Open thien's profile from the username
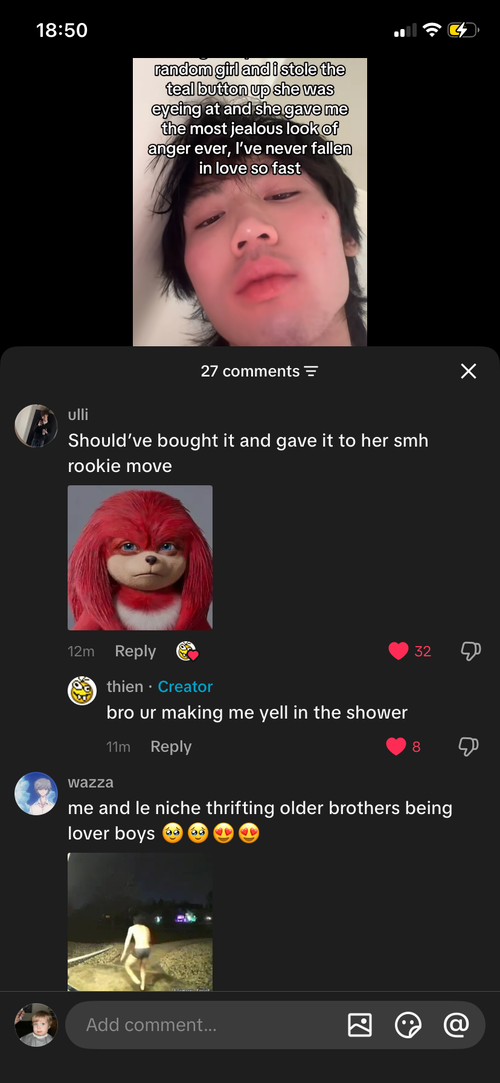500x1083 pixels. (125, 687)
